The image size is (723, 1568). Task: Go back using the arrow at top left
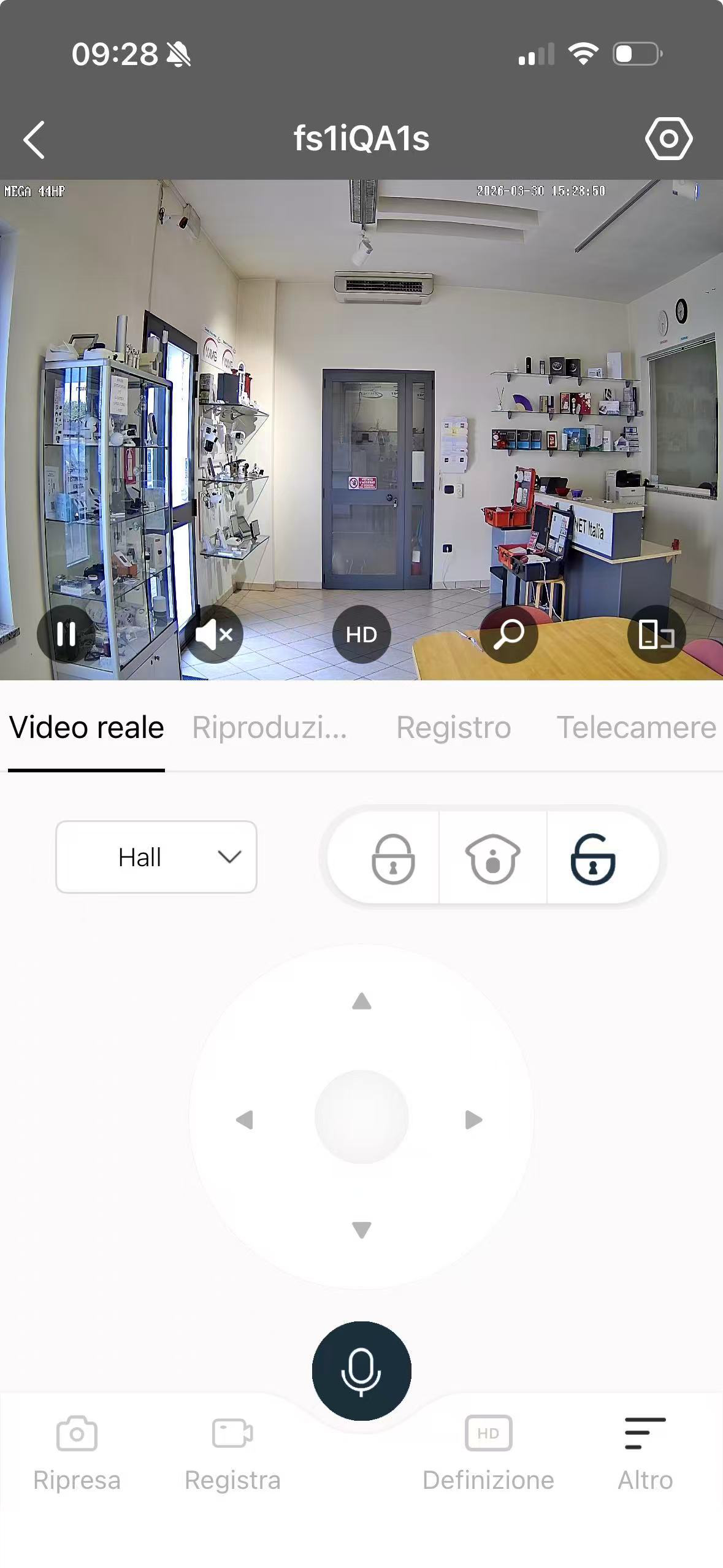[34, 139]
